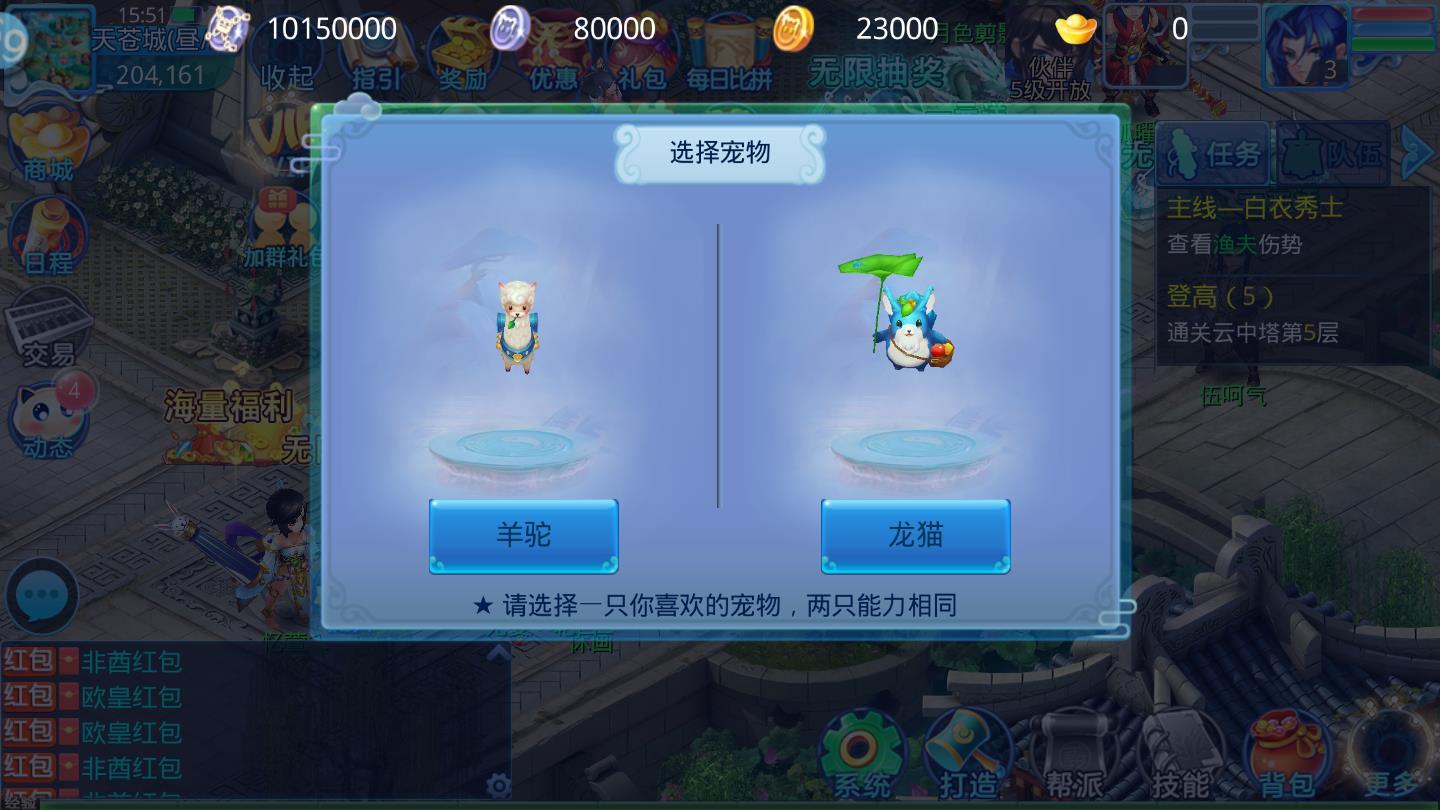Open the 技能 skills menu

pyautogui.click(x=1180, y=757)
